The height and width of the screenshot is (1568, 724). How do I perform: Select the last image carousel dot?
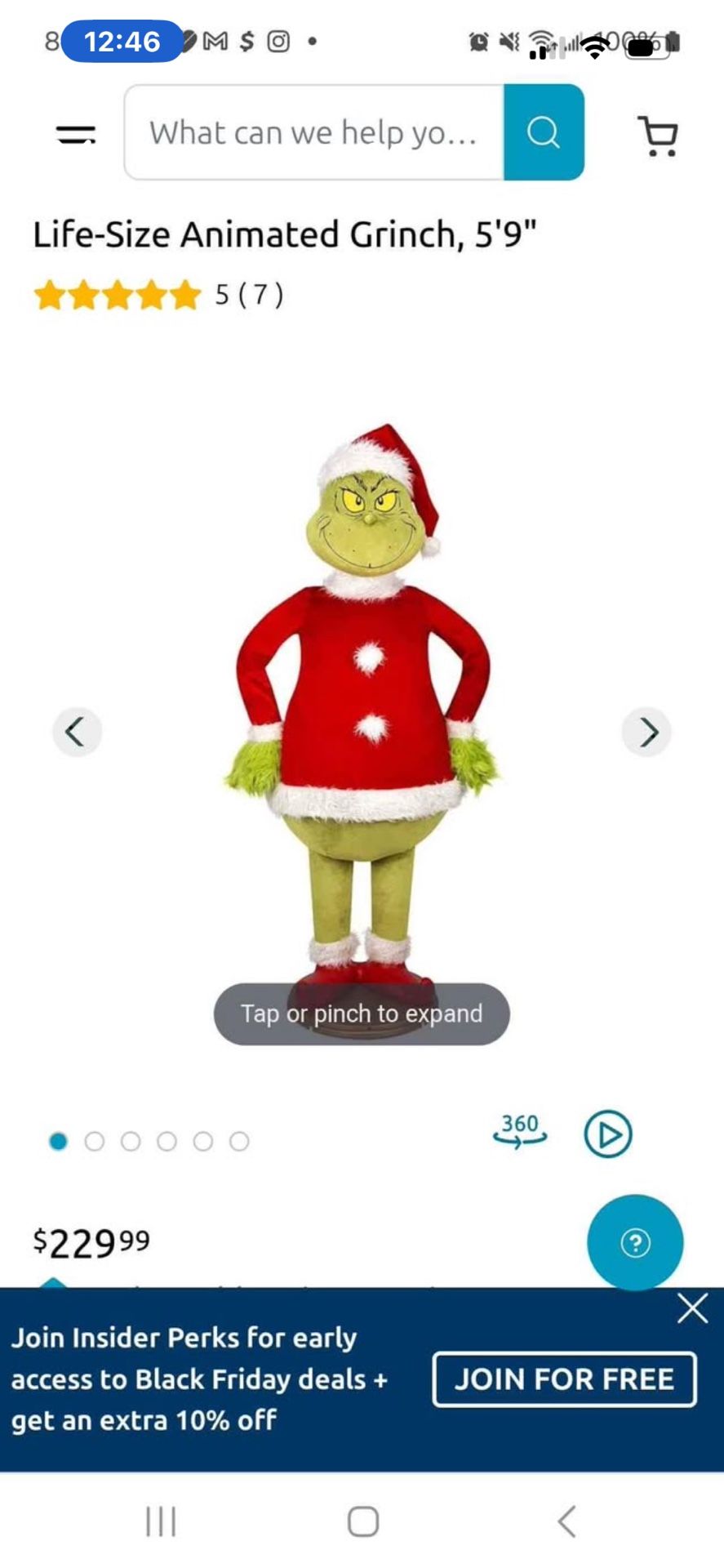239,1142
